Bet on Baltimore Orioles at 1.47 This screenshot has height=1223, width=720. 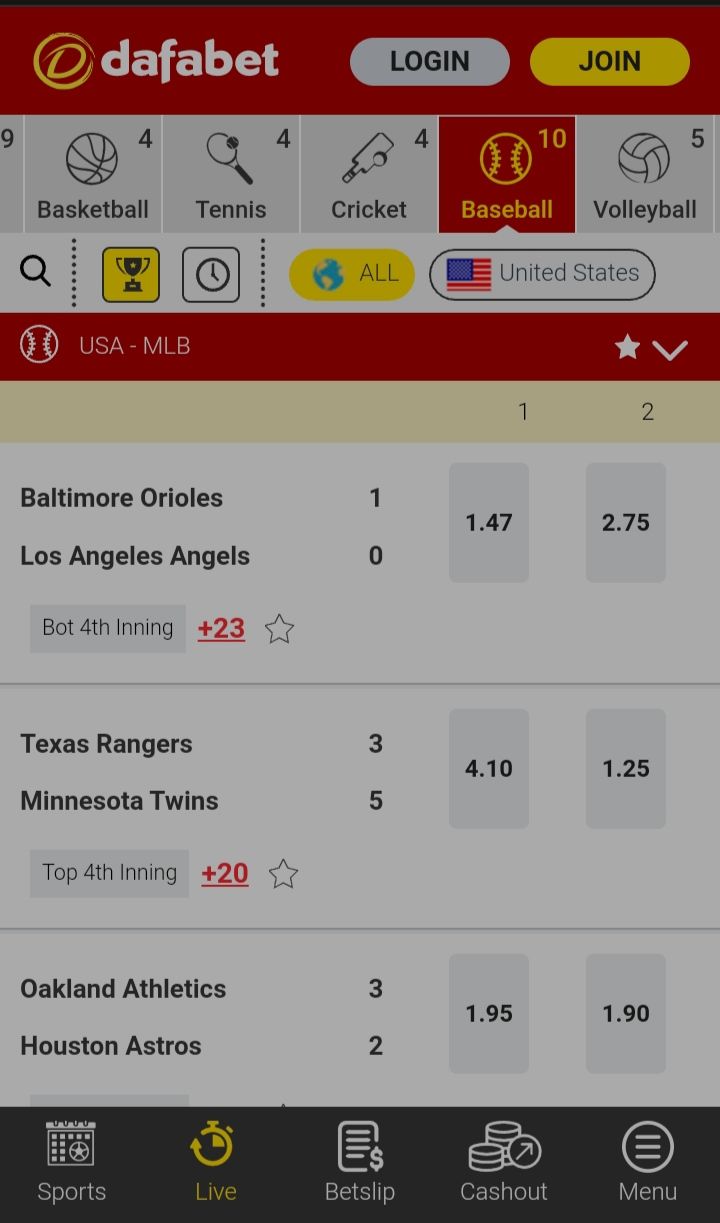pyautogui.click(x=489, y=522)
